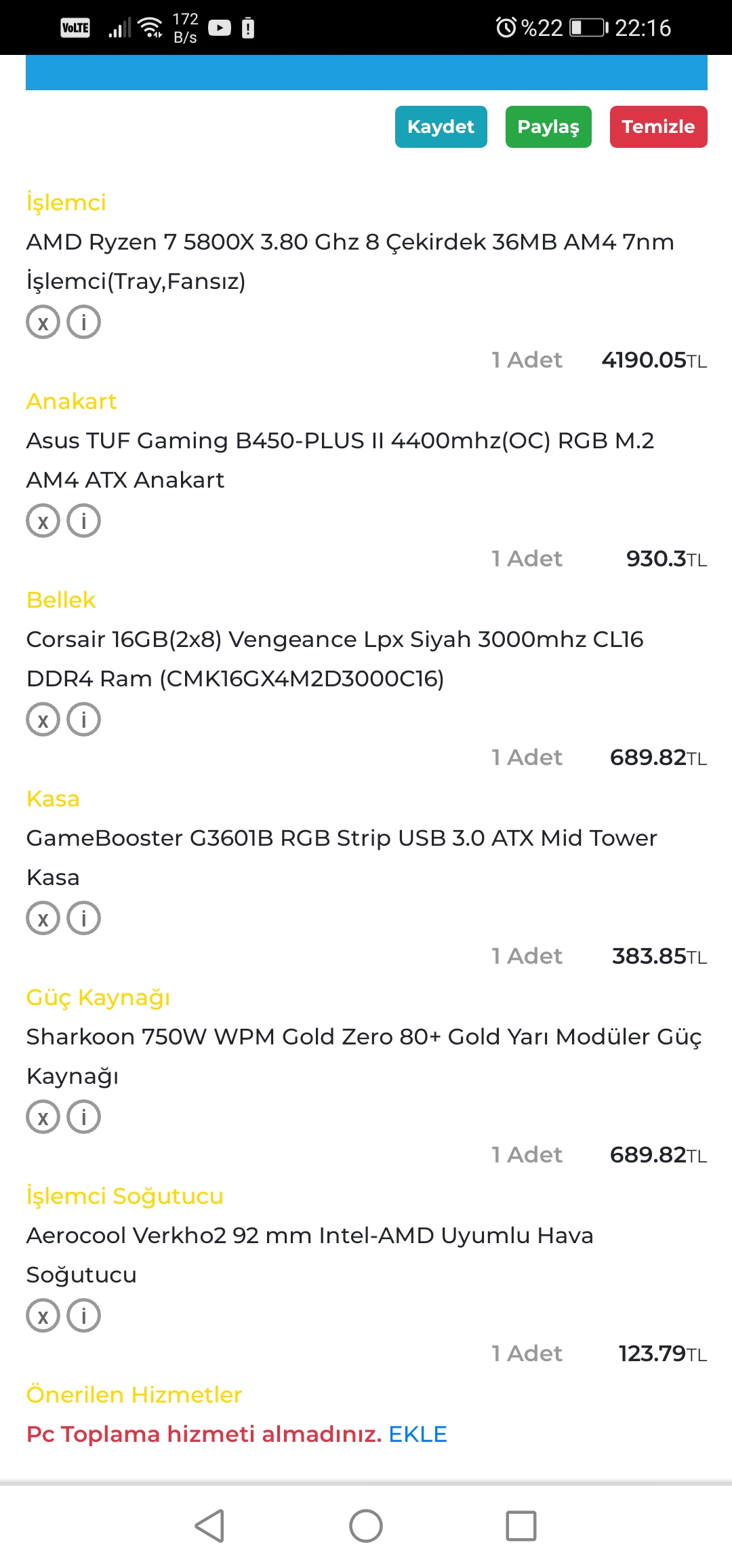732x1568 pixels.
Task: Remove the Aerocool Verkho2 cooler
Action: [x=43, y=1316]
